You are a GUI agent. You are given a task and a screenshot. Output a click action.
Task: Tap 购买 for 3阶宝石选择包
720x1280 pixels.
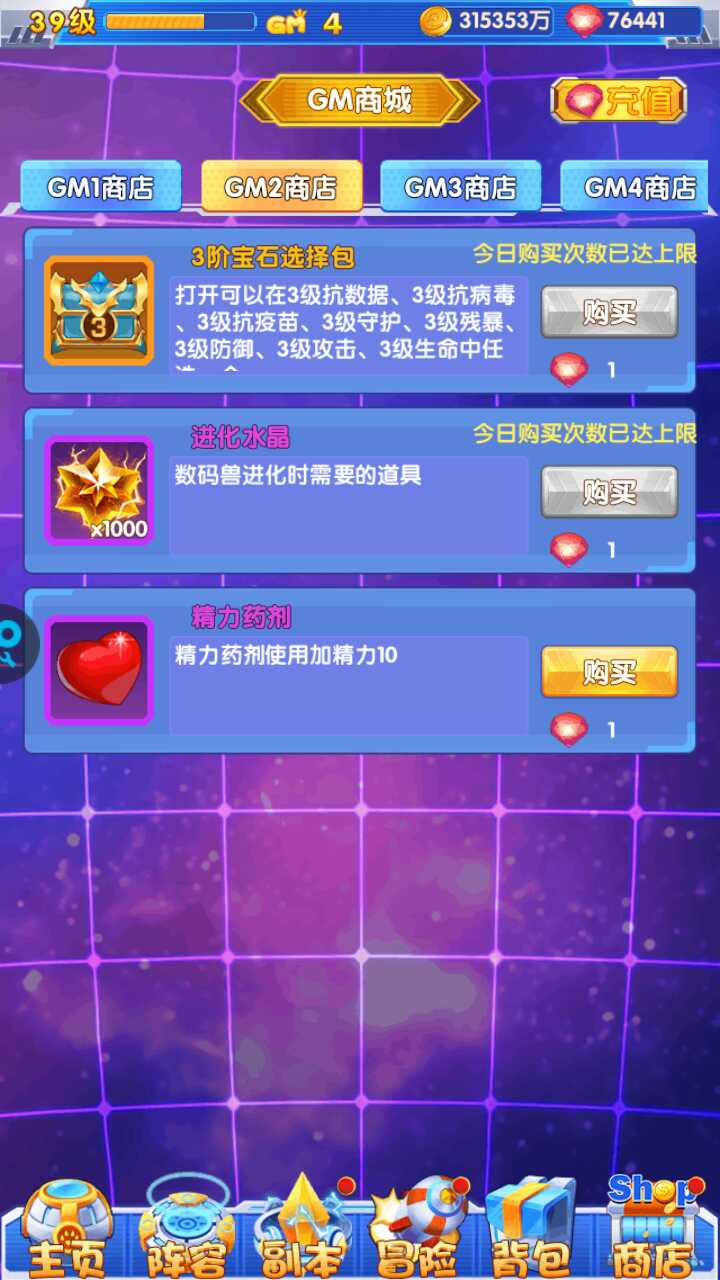point(609,312)
